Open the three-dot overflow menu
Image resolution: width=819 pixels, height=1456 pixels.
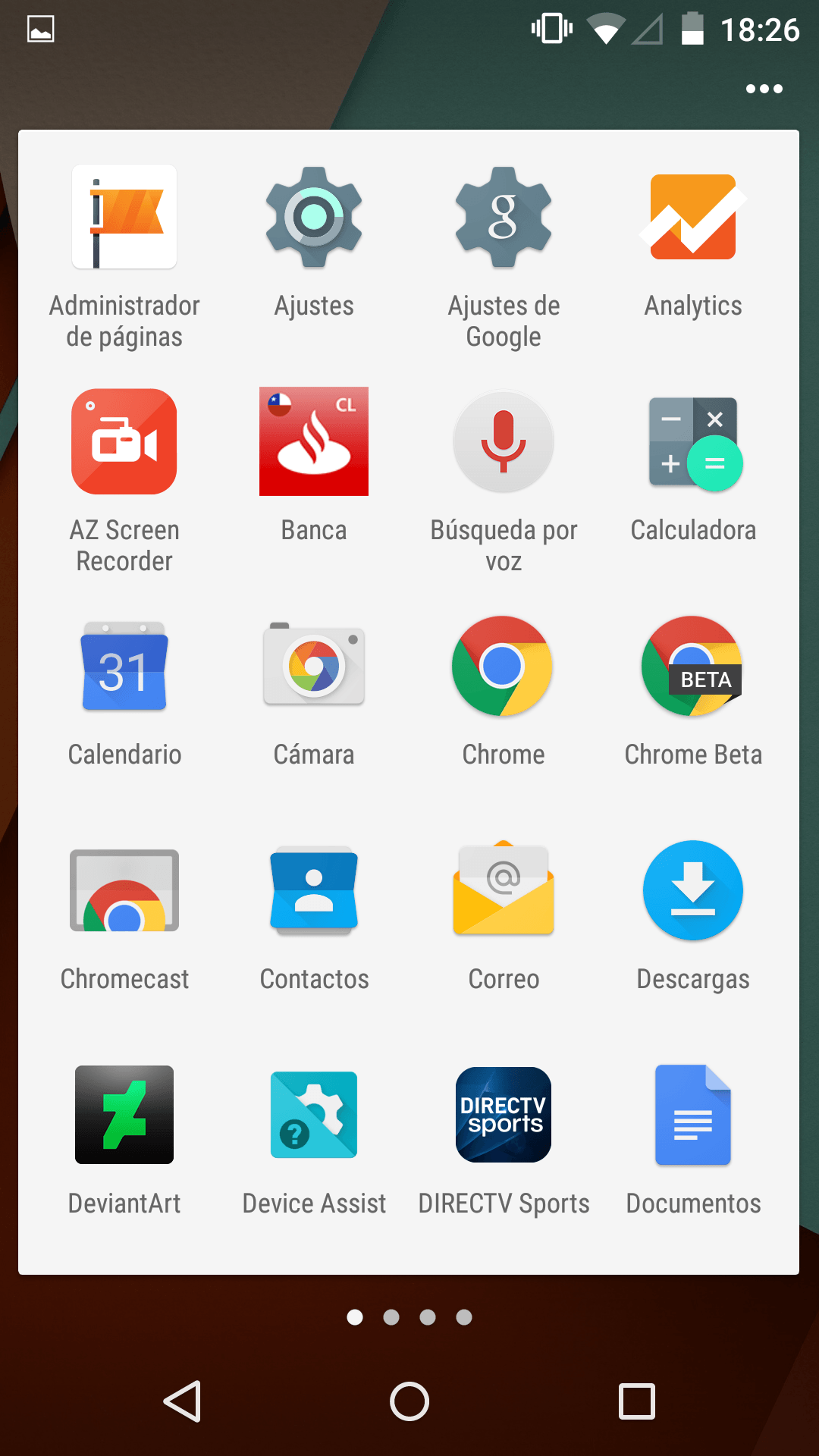click(x=764, y=89)
